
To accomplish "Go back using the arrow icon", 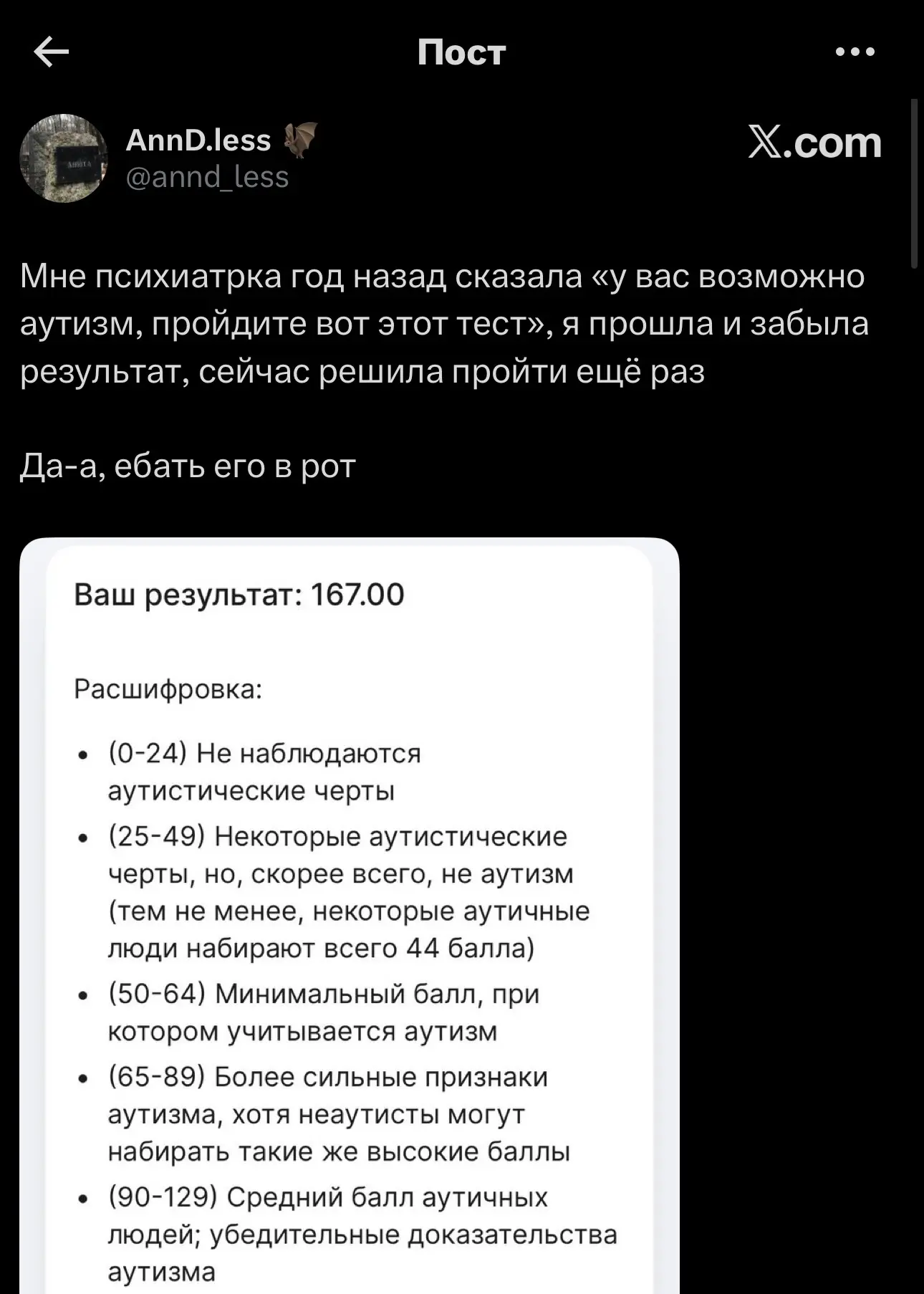I will (x=52, y=52).
